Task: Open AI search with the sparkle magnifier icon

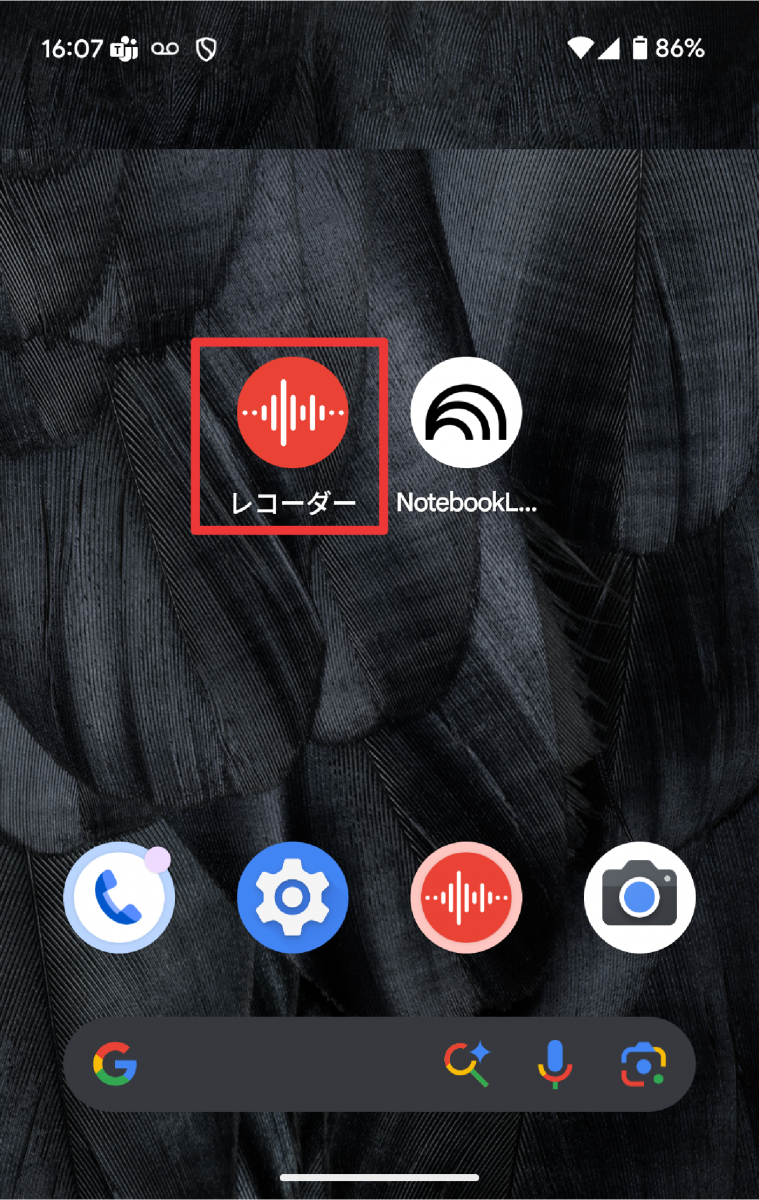Action: (x=466, y=1064)
